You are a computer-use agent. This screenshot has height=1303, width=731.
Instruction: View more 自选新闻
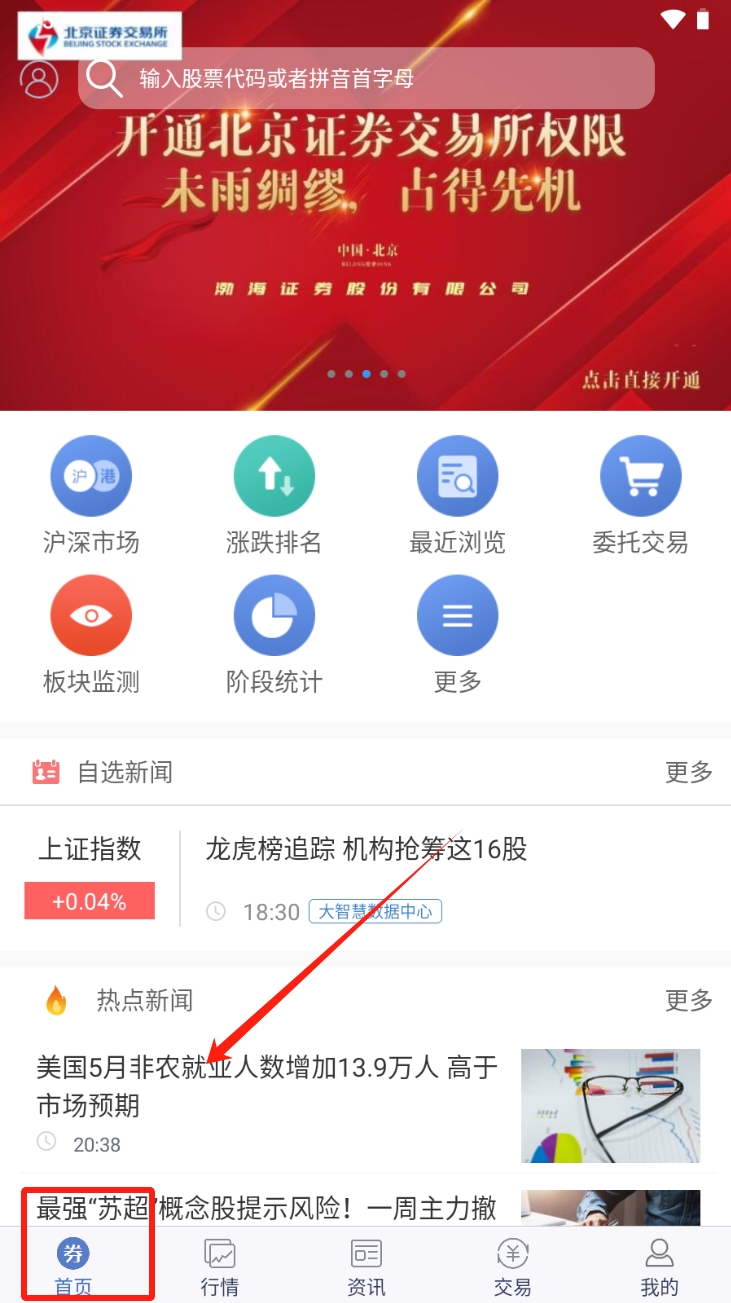click(x=689, y=772)
